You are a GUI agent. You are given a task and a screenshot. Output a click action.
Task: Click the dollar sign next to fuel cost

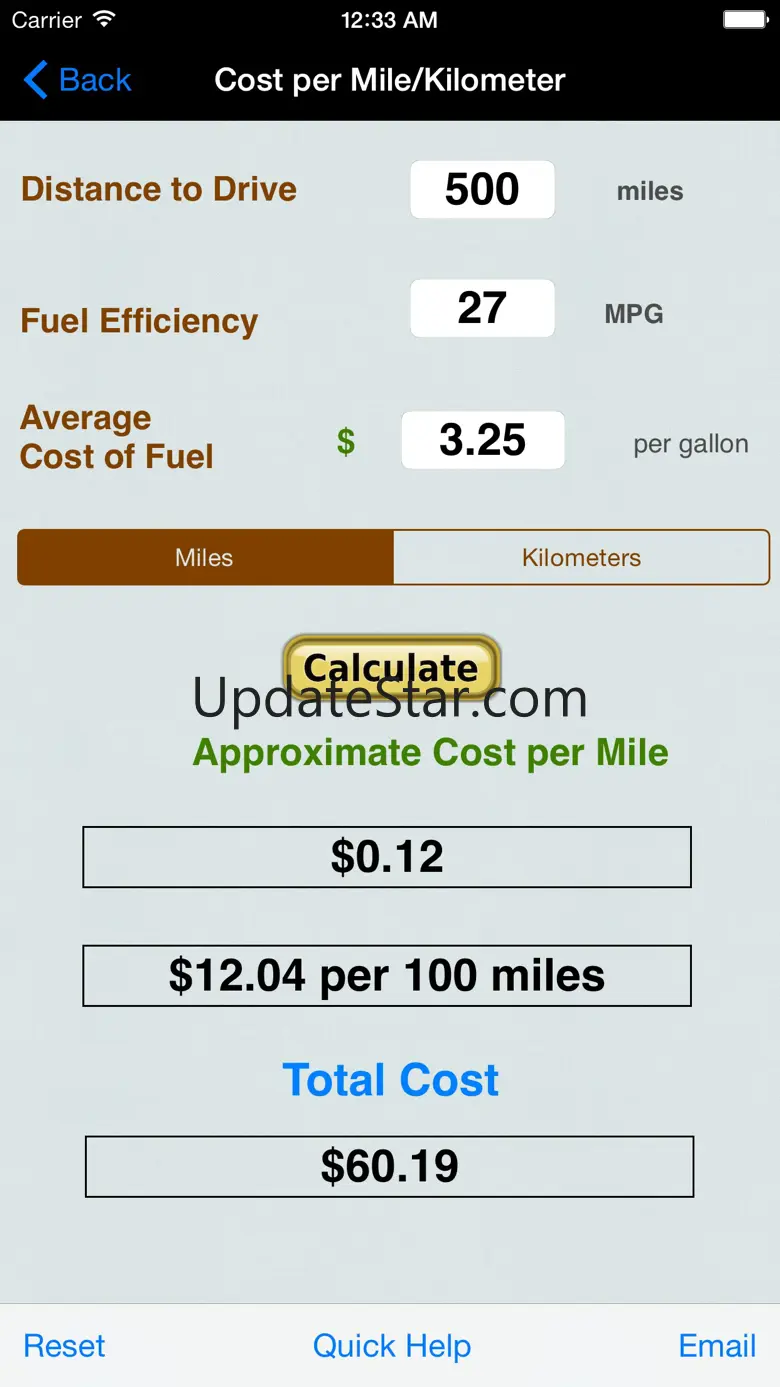pos(345,440)
